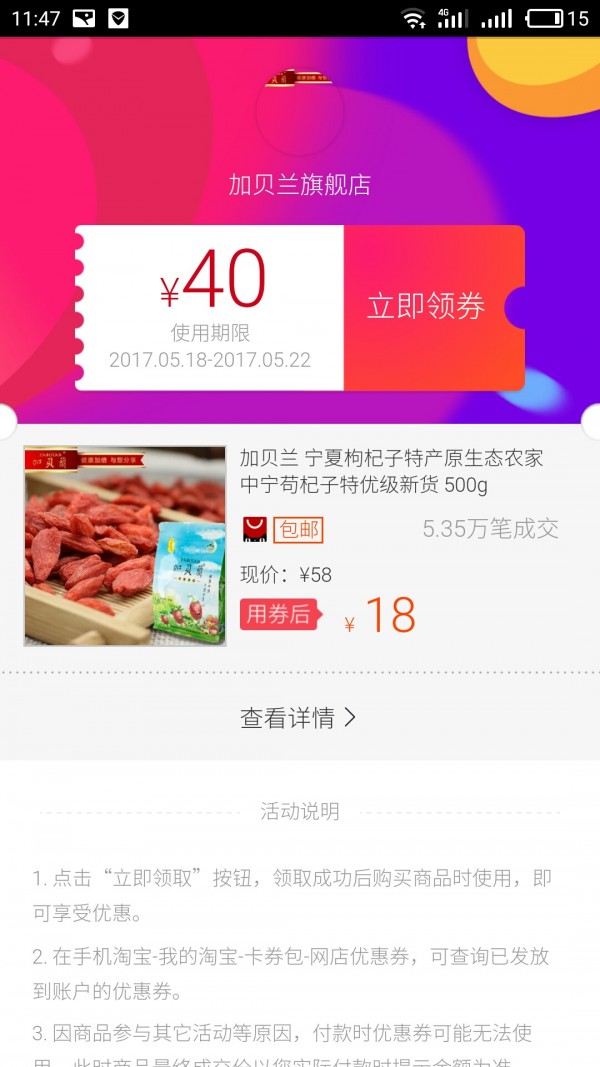600x1067 pixels.
Task: Open 查看详情 to view product details
Action: [x=298, y=718]
